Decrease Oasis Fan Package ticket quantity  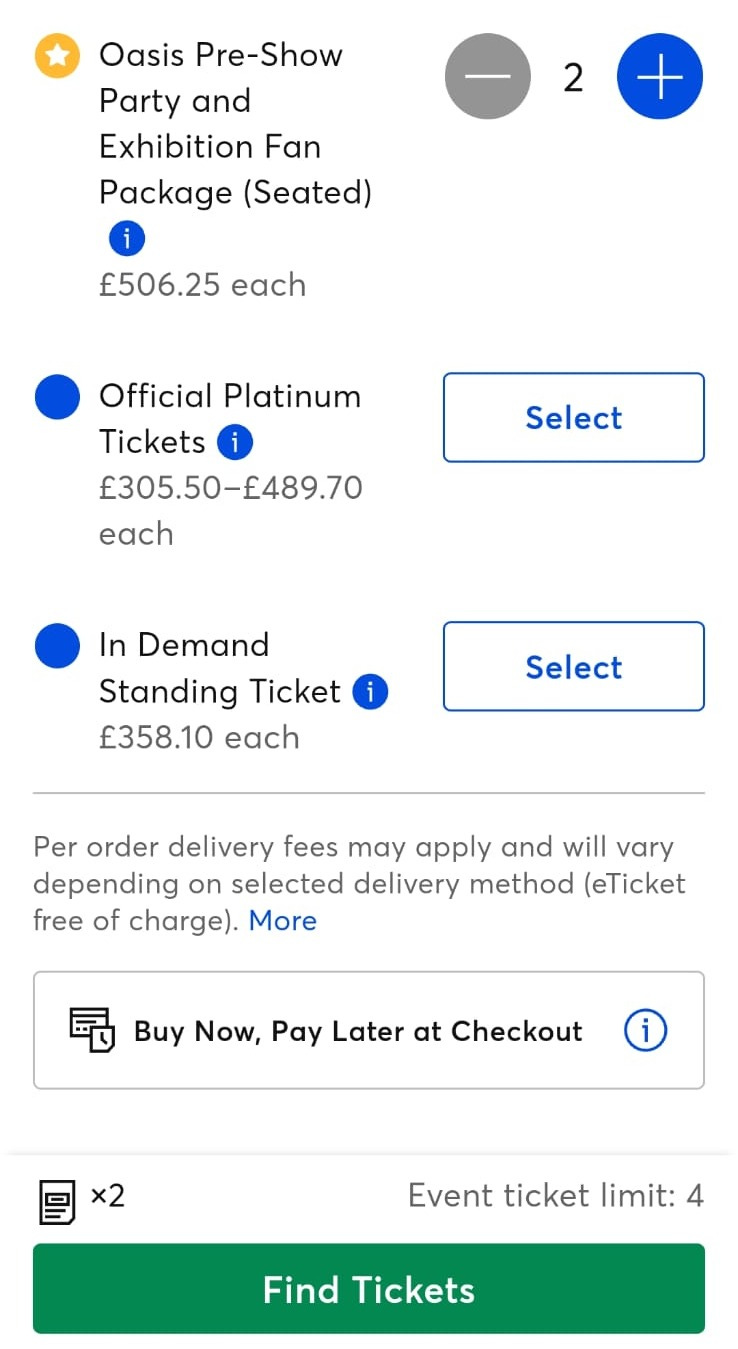point(488,76)
